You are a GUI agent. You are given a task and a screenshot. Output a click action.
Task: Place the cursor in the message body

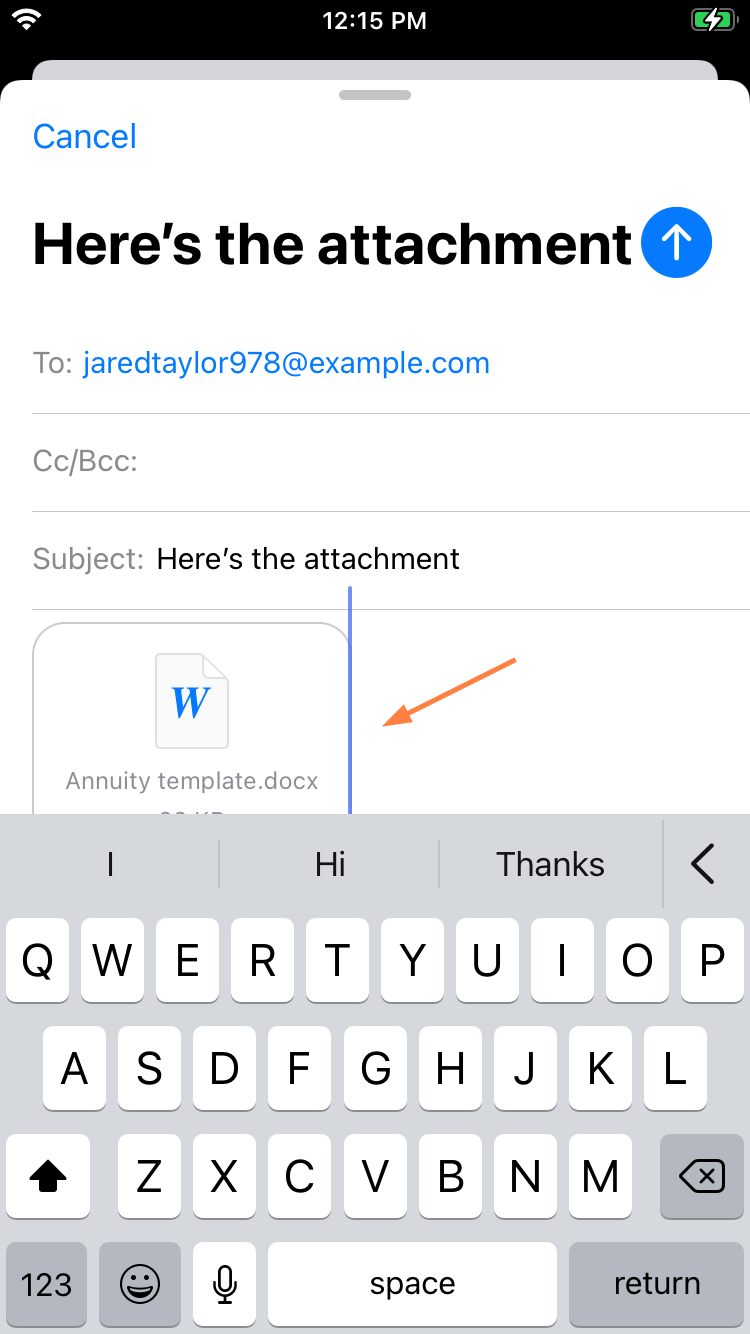click(x=550, y=720)
